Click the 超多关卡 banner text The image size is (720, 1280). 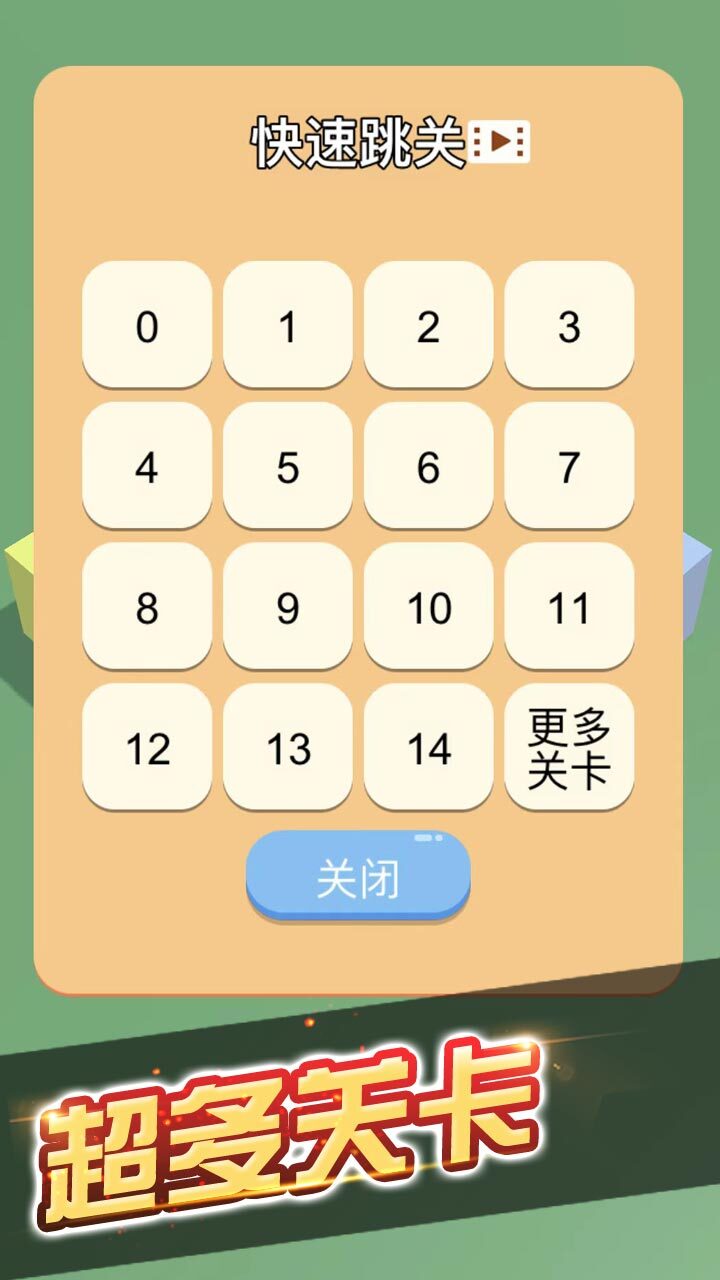click(x=290, y=1130)
